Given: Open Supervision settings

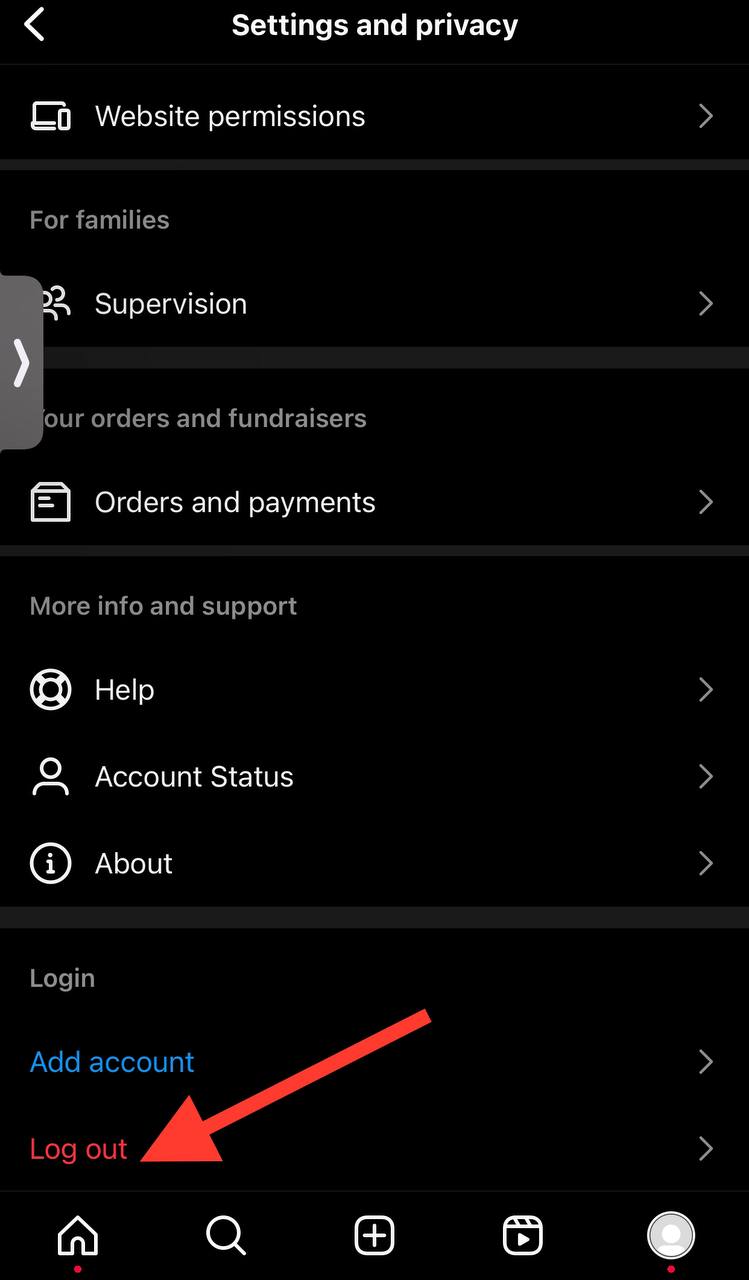Looking at the screenshot, I should click(x=171, y=304).
